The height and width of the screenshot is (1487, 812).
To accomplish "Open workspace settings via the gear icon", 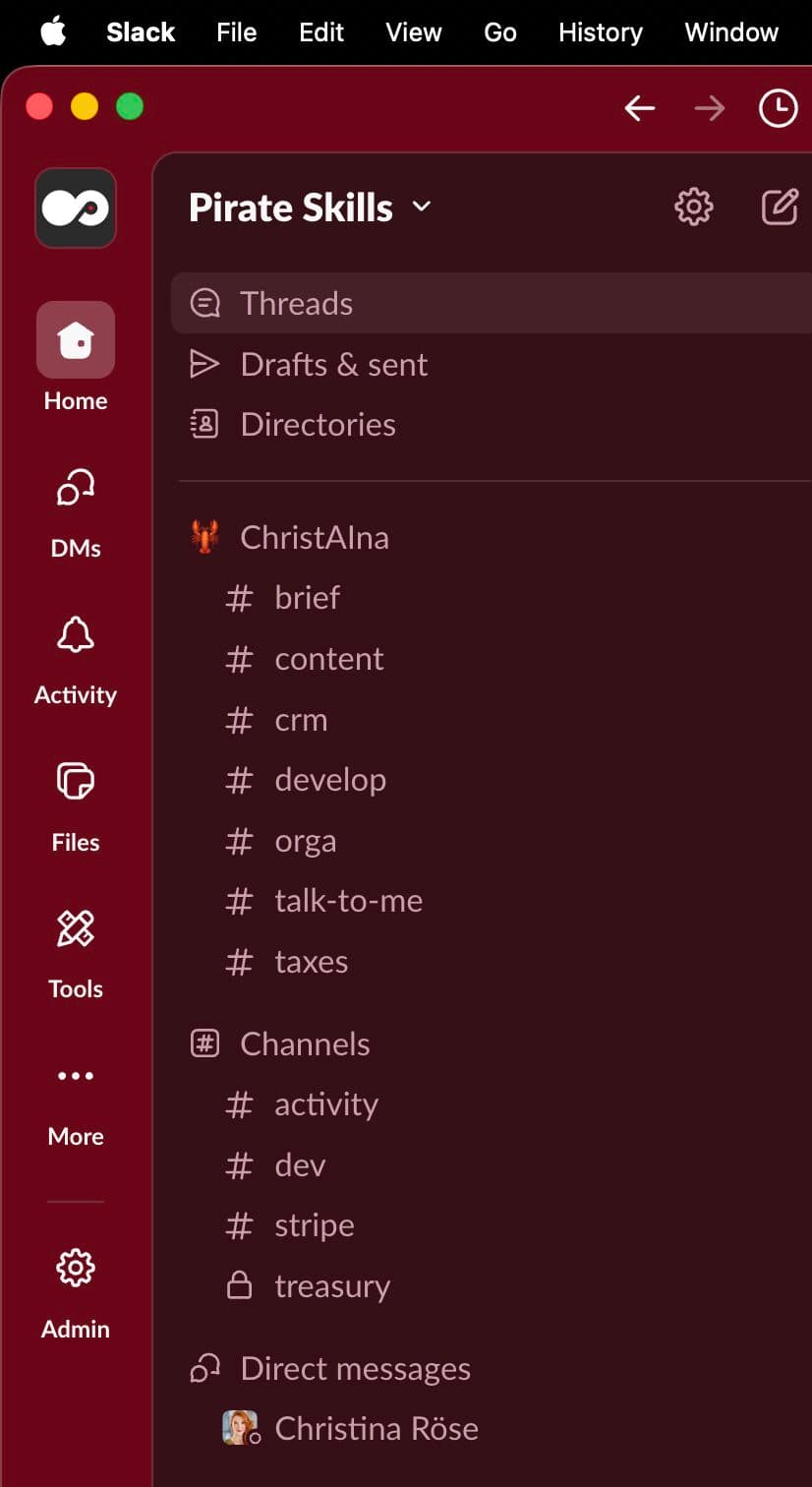I will 693,207.
